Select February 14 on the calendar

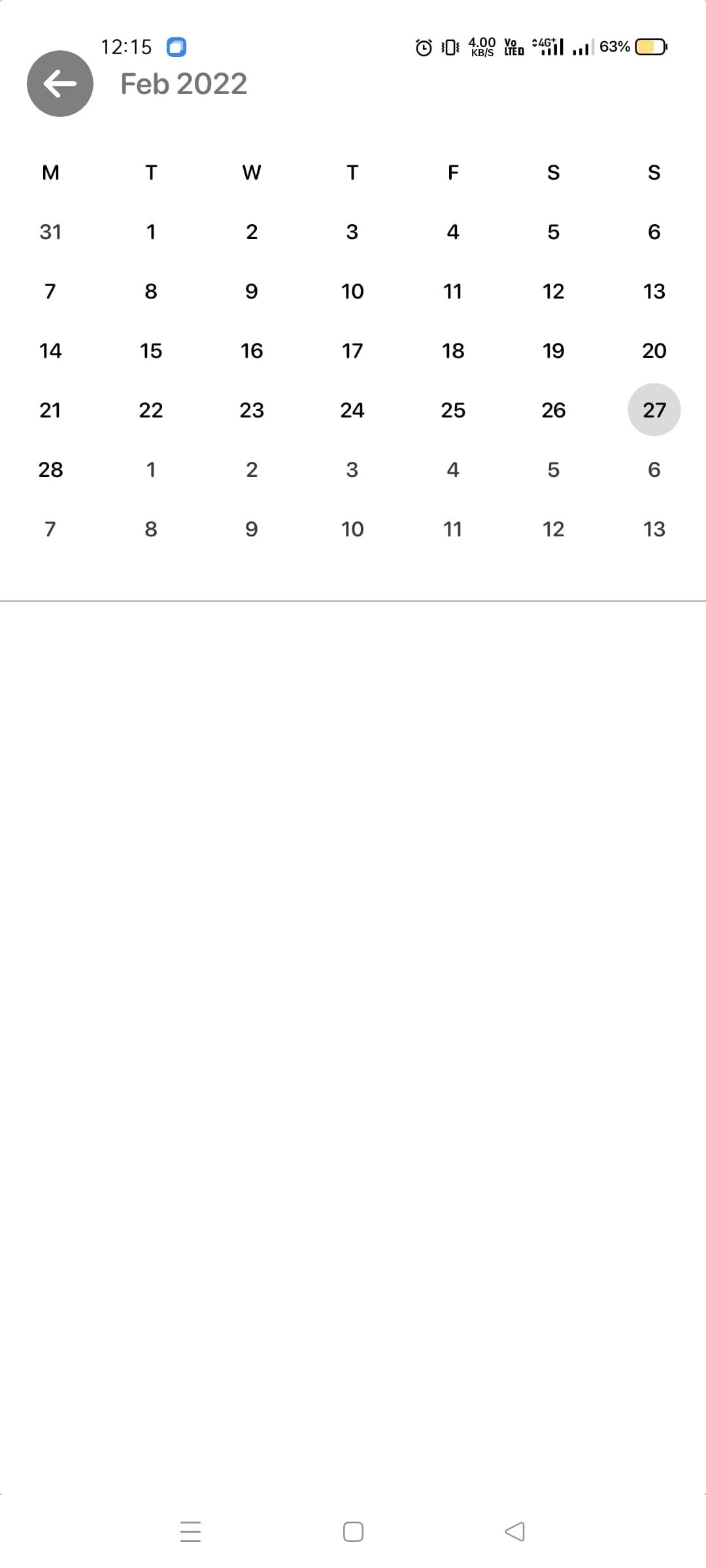click(x=51, y=351)
